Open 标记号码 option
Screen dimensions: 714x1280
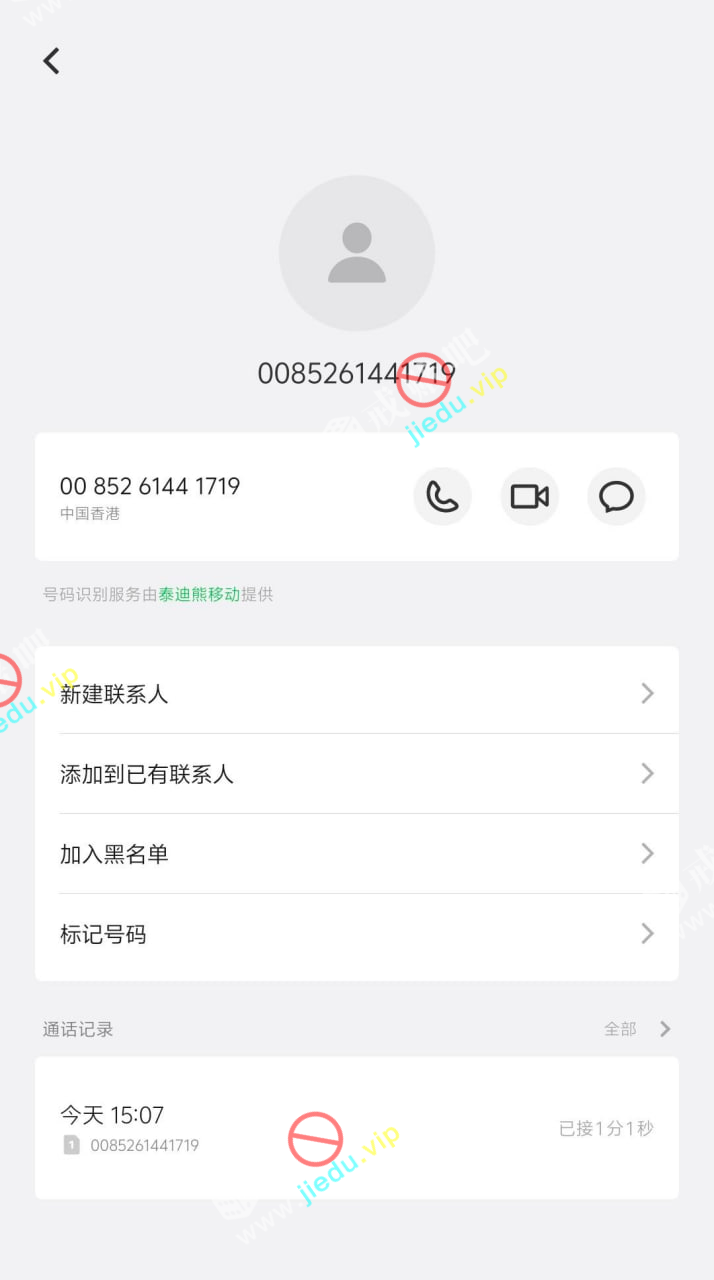[356, 934]
